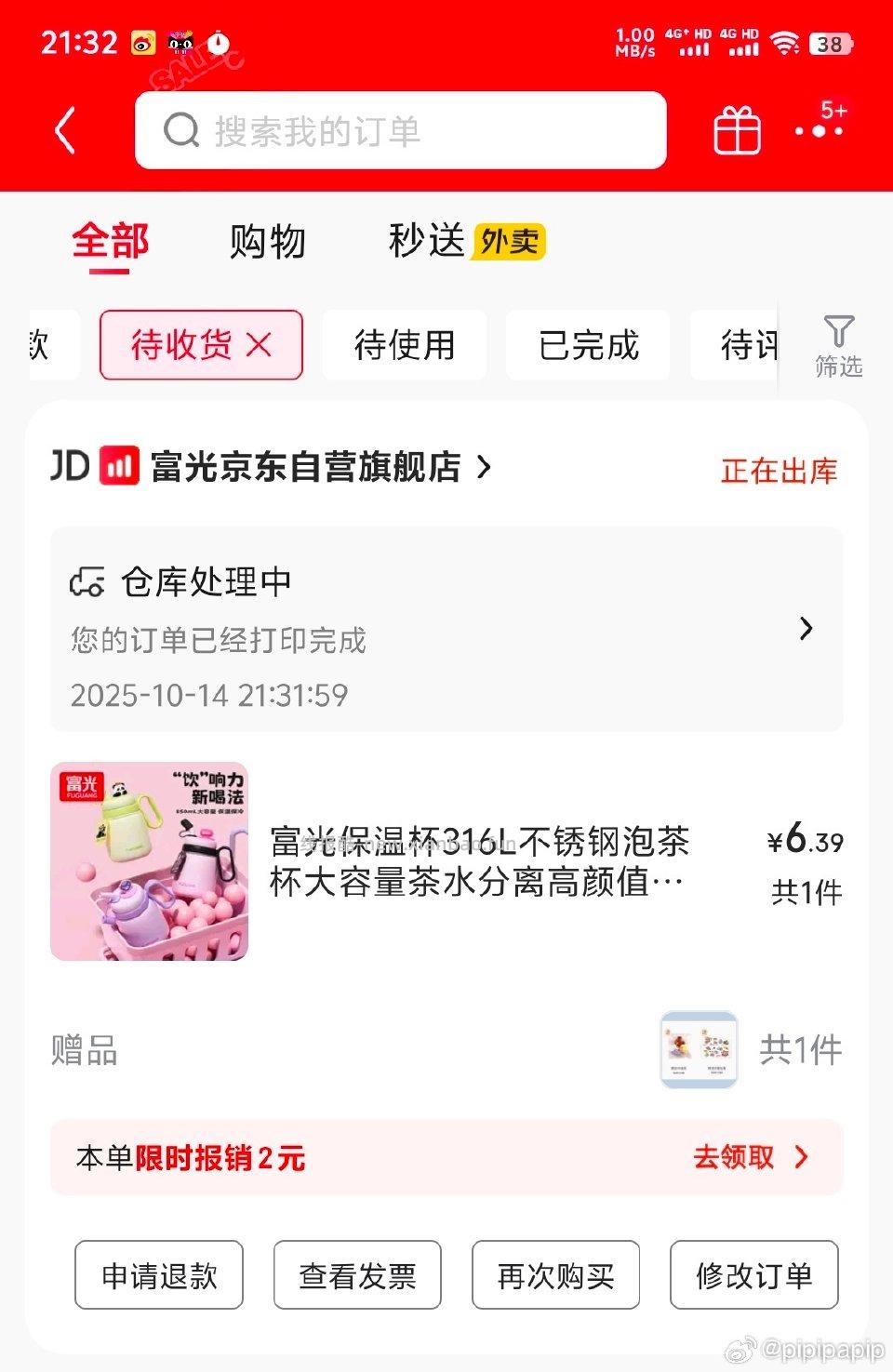Viewport: 893px width, 1372px height.
Task: Open the 赠品 gift thumbnail
Action: point(698,1050)
